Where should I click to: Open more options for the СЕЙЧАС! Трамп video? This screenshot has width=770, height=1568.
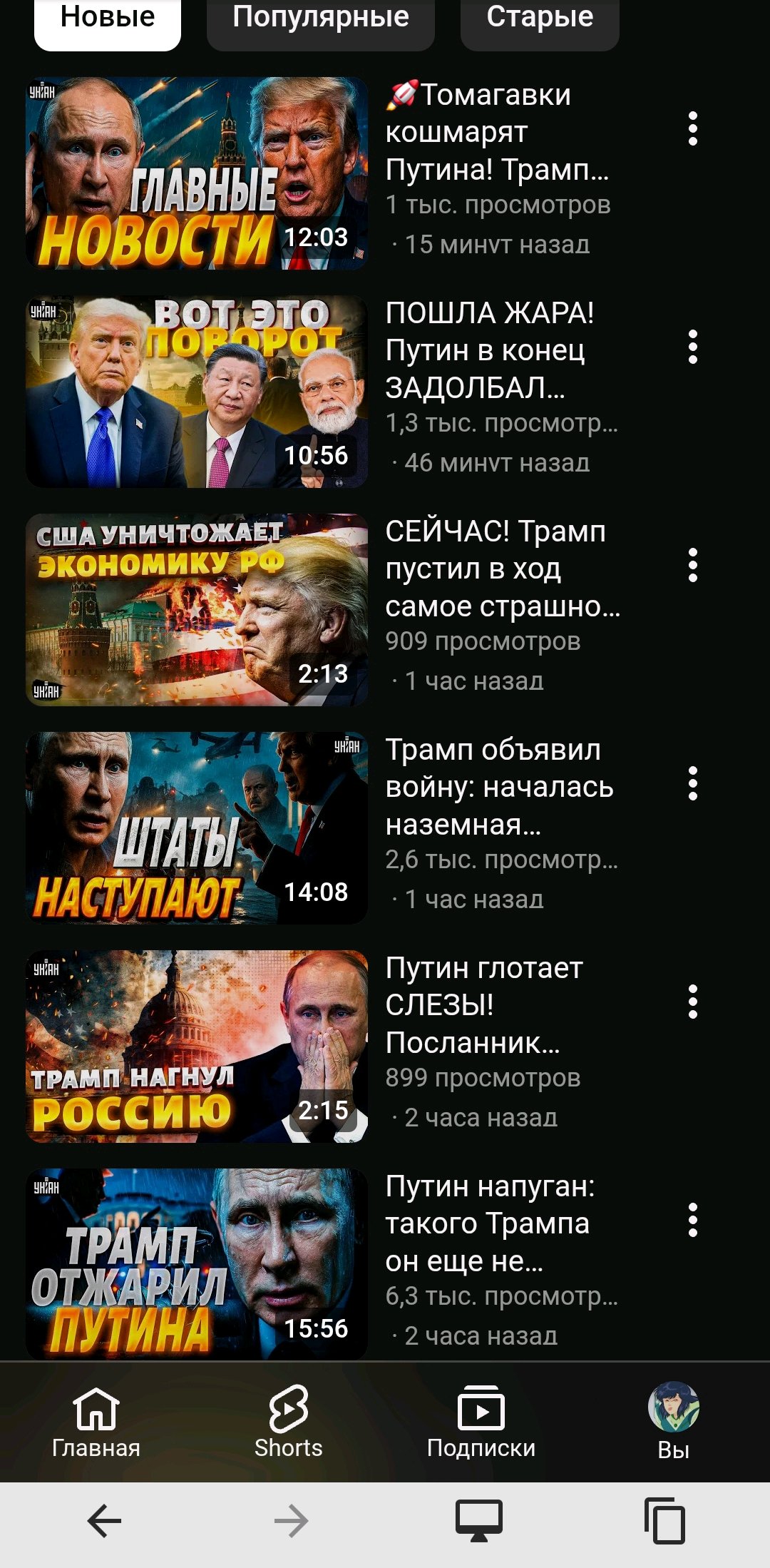(x=692, y=566)
